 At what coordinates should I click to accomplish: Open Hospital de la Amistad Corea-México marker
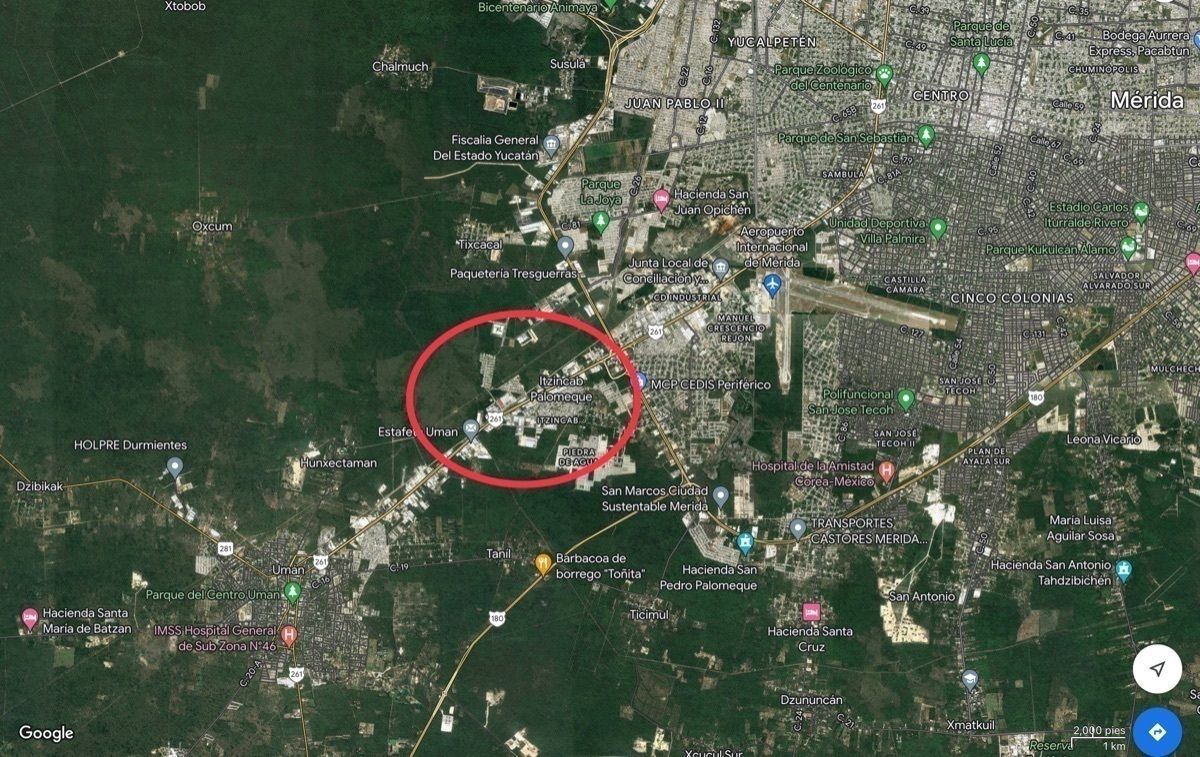(886, 469)
